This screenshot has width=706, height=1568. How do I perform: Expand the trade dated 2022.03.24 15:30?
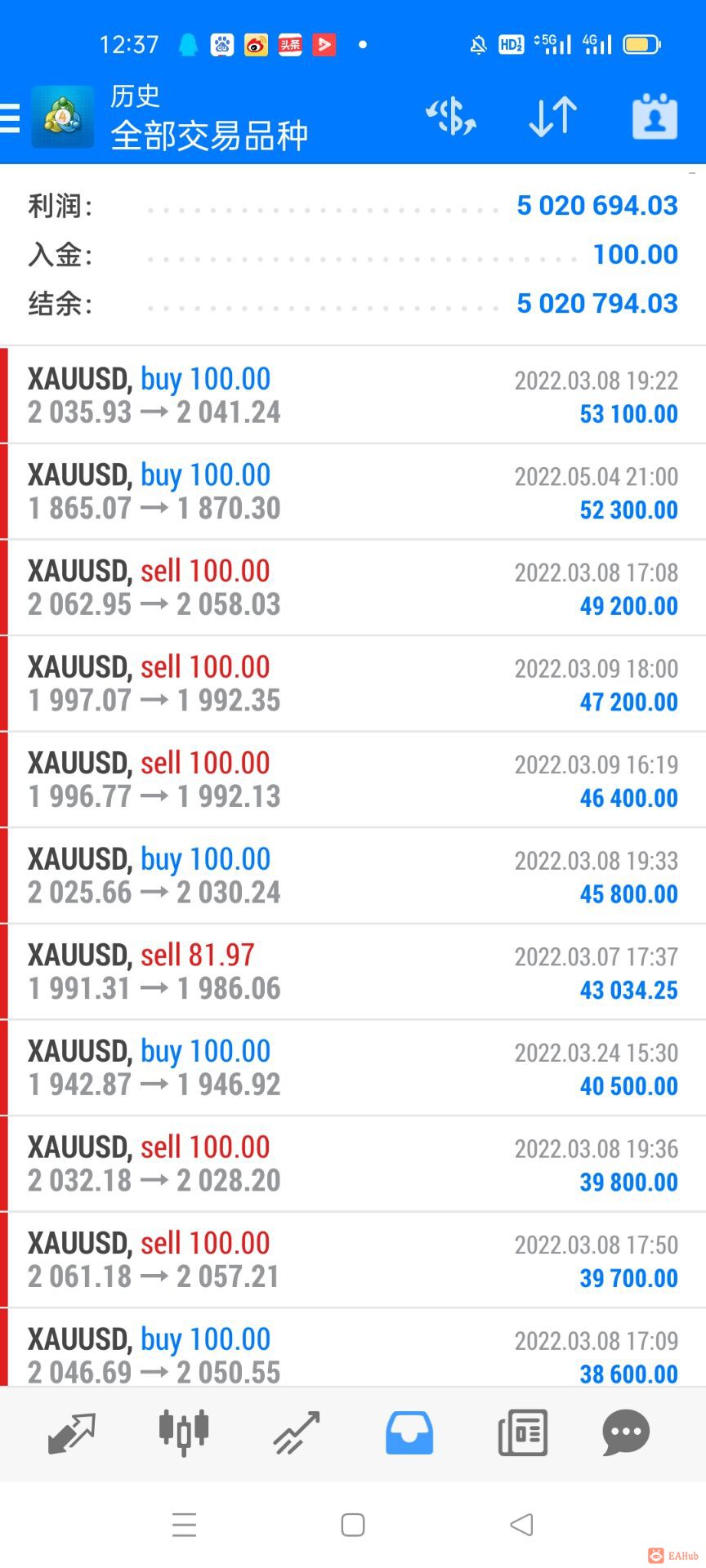coord(353,1067)
